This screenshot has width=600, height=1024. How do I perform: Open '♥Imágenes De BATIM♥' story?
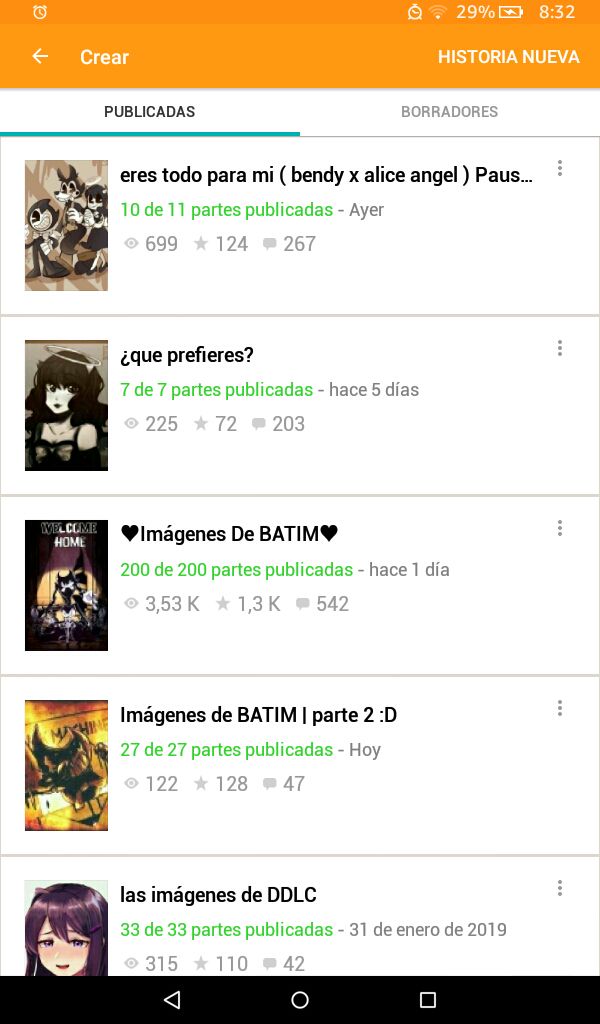click(300, 586)
